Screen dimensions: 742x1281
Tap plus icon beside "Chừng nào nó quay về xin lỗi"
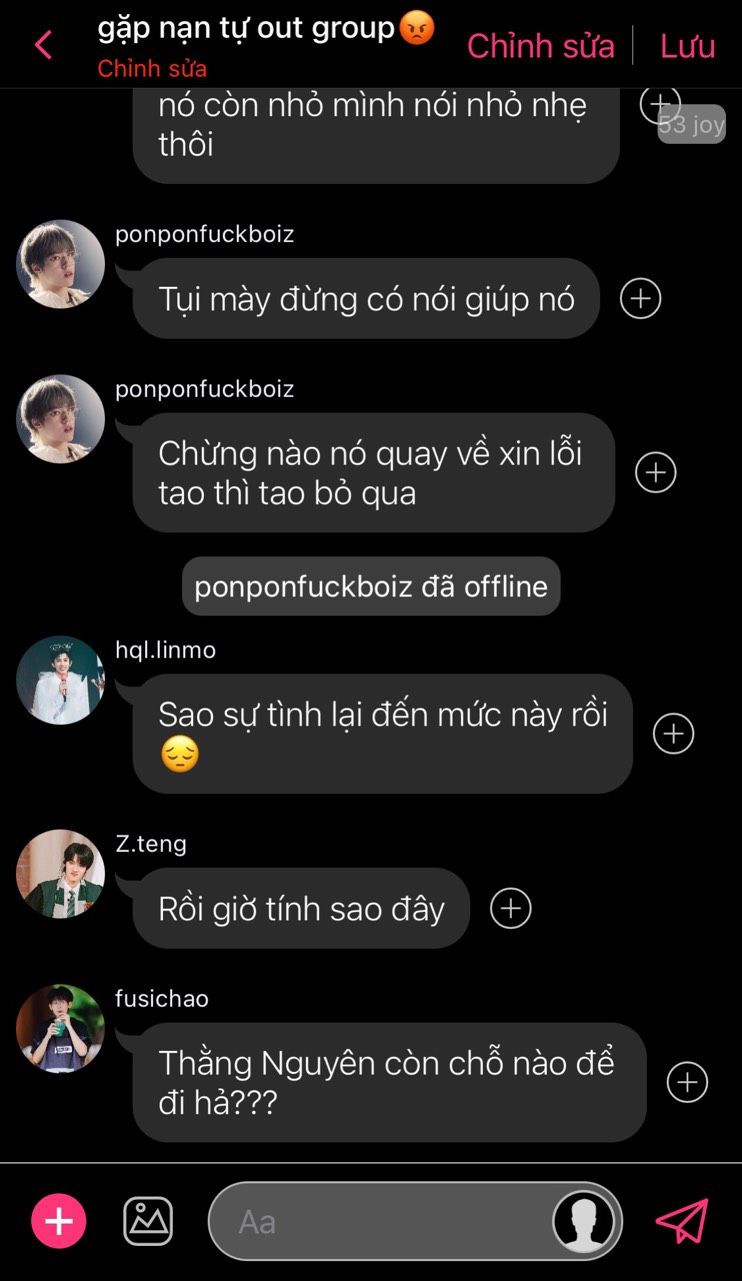point(656,472)
